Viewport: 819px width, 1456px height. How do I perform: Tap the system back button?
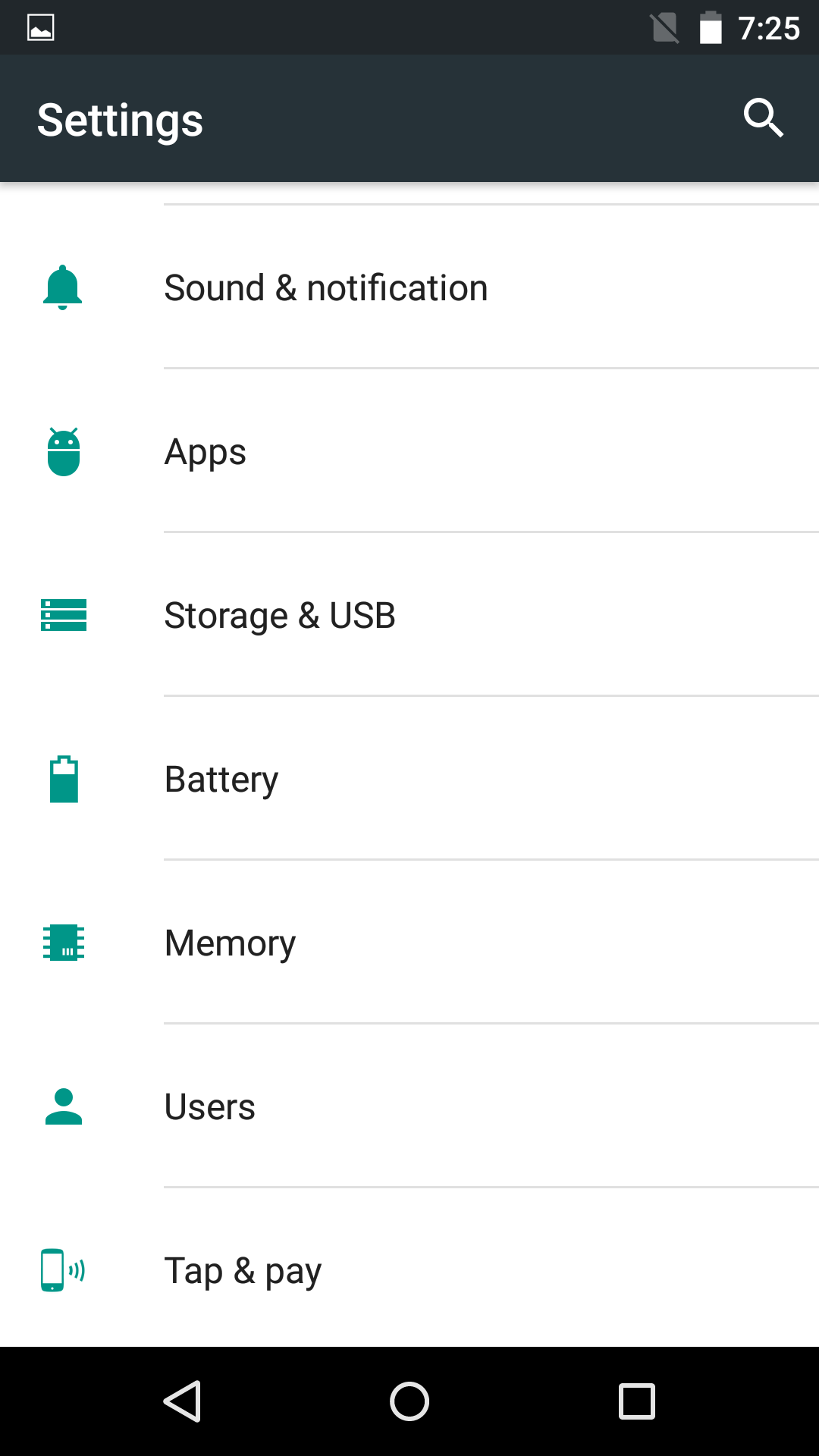point(182,1401)
